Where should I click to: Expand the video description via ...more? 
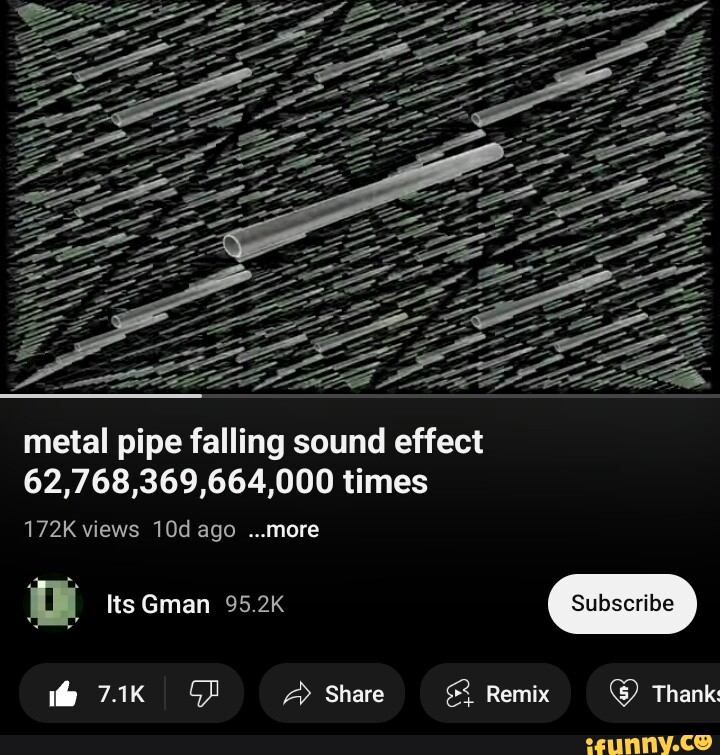[284, 529]
